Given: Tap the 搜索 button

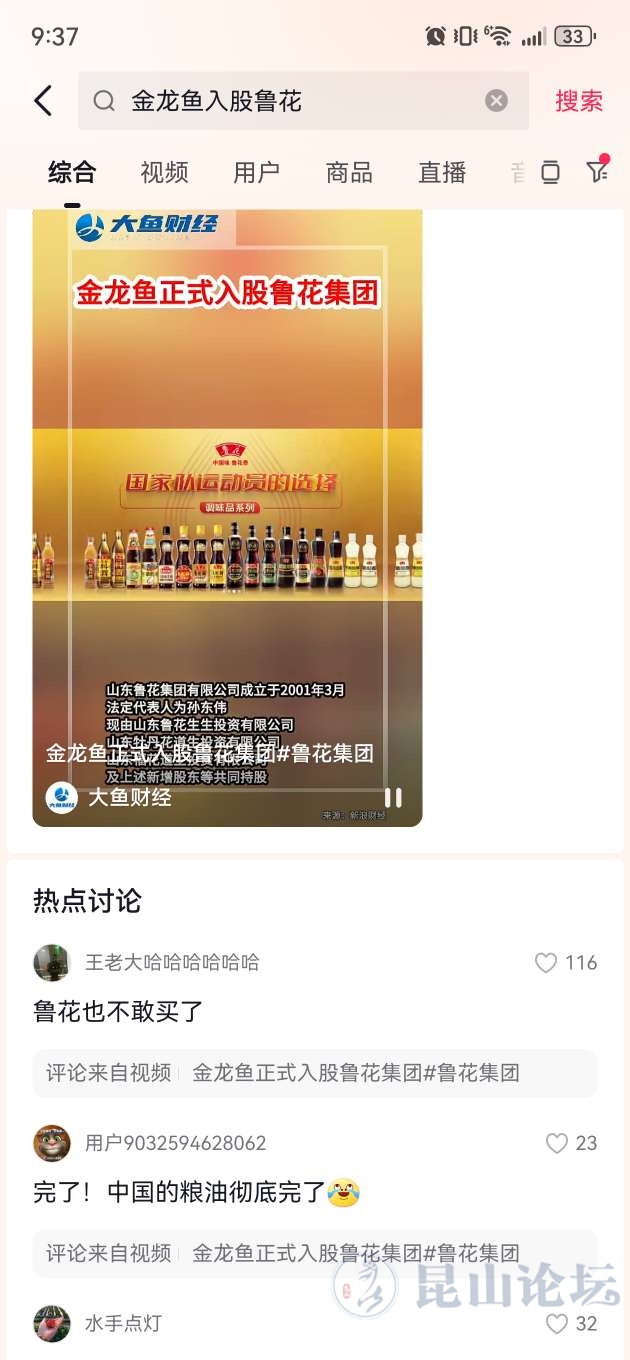Looking at the screenshot, I should coord(579,101).
